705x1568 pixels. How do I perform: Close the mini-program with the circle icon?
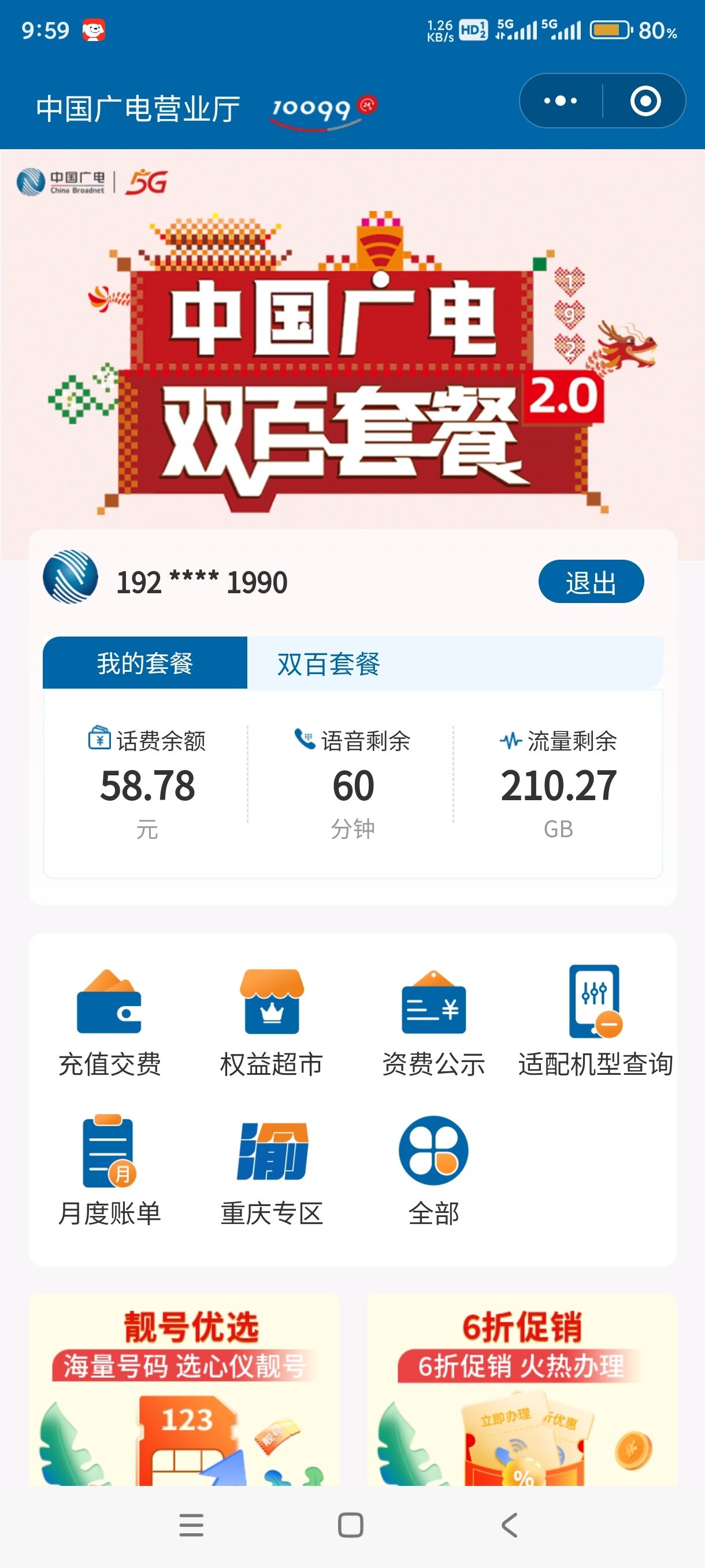(x=645, y=101)
